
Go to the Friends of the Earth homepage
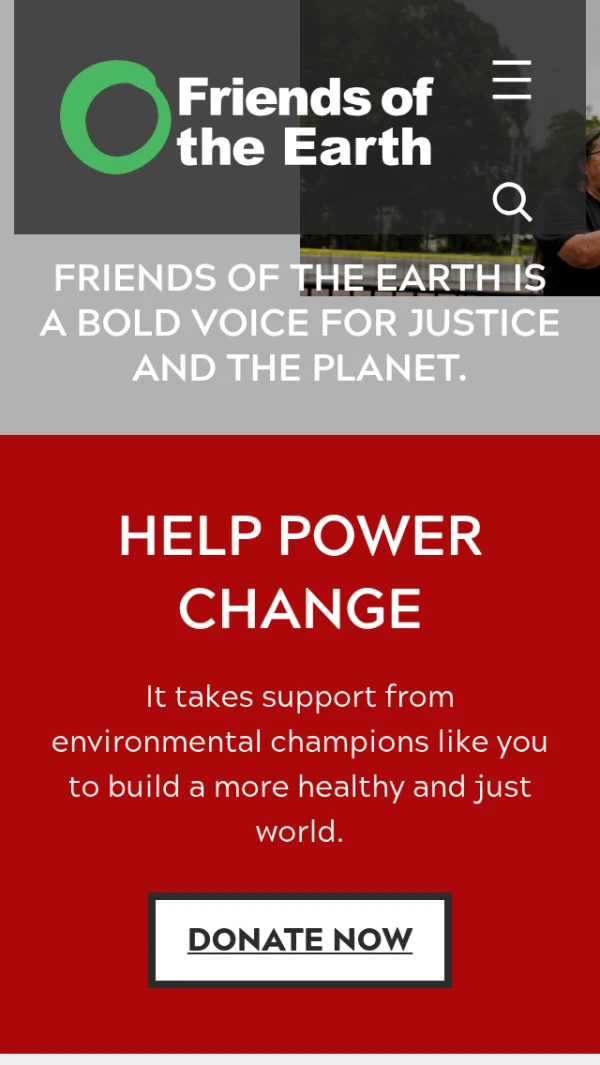[x=246, y=118]
